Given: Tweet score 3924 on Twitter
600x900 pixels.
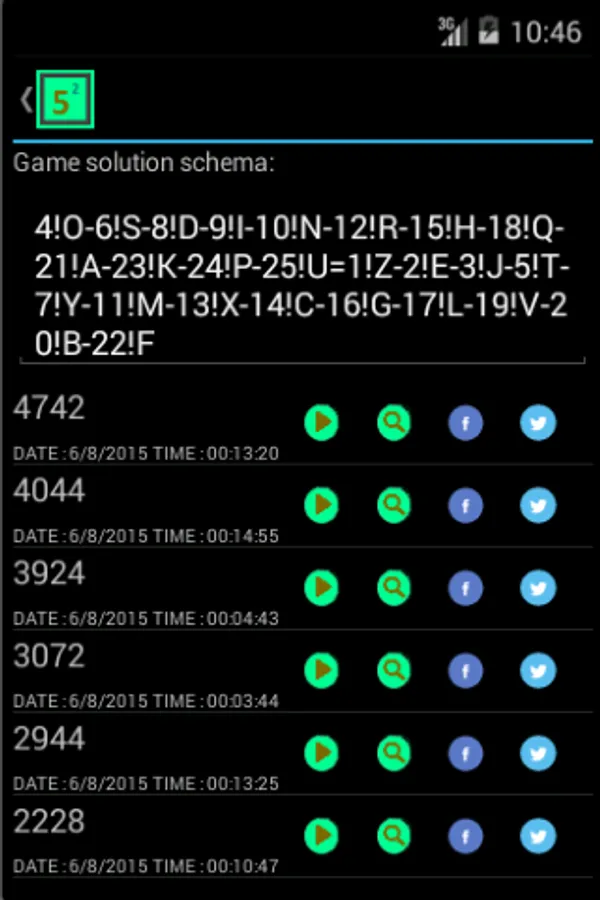Looking at the screenshot, I should point(538,587).
